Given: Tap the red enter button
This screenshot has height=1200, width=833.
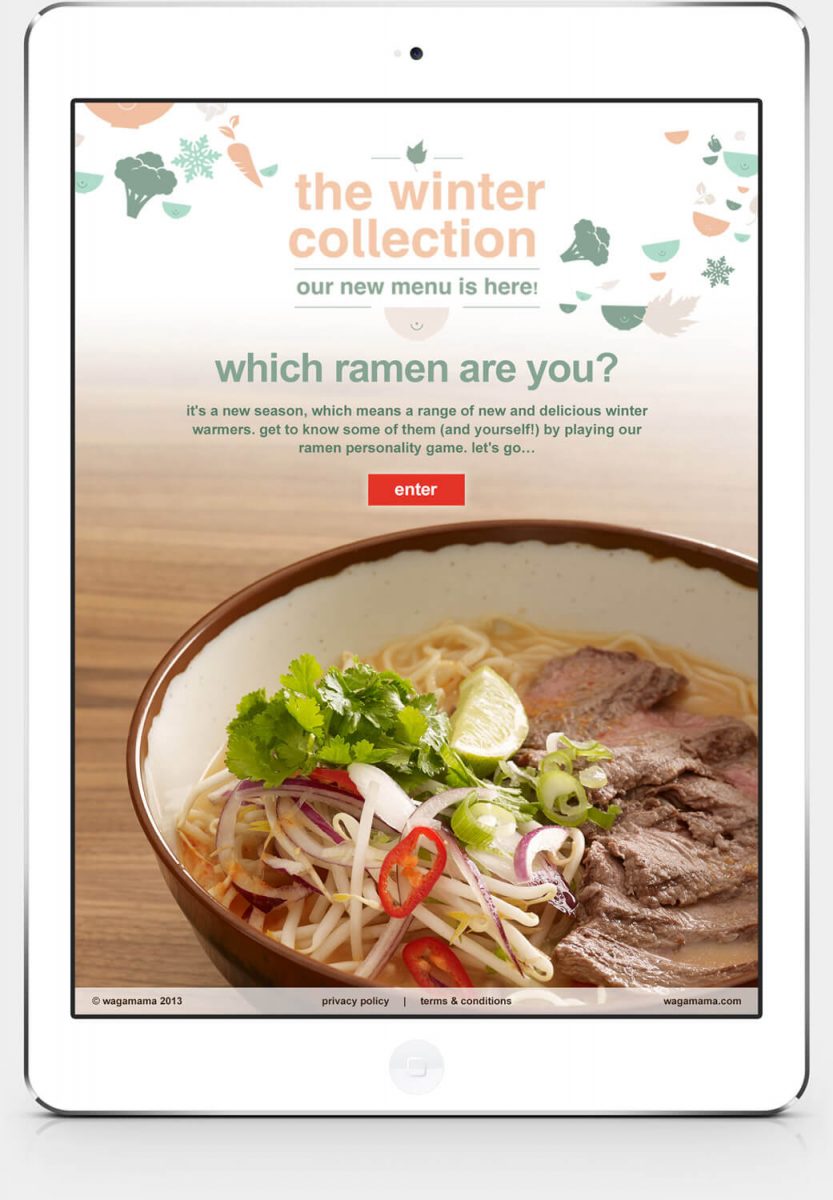Looking at the screenshot, I should (x=416, y=490).
